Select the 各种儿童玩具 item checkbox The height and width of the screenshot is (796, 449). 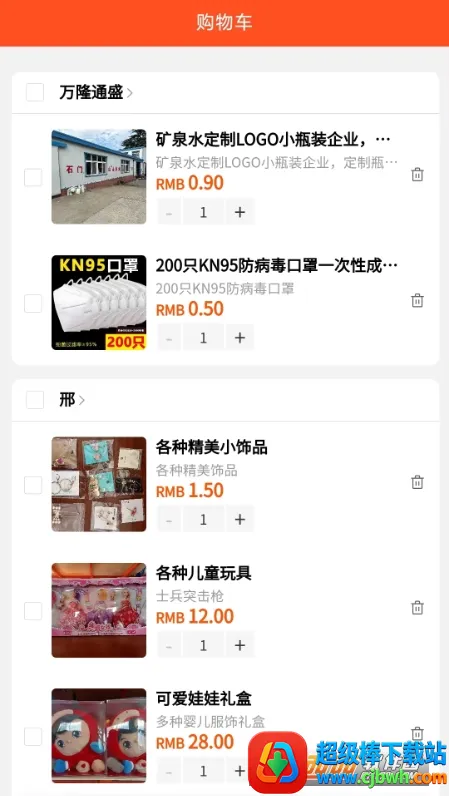pyautogui.click(x=33, y=611)
